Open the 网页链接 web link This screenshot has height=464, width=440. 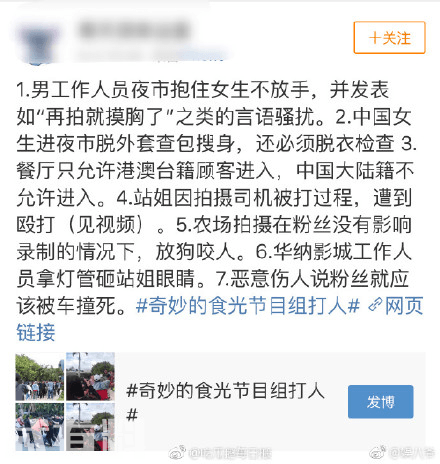[x=395, y=305]
